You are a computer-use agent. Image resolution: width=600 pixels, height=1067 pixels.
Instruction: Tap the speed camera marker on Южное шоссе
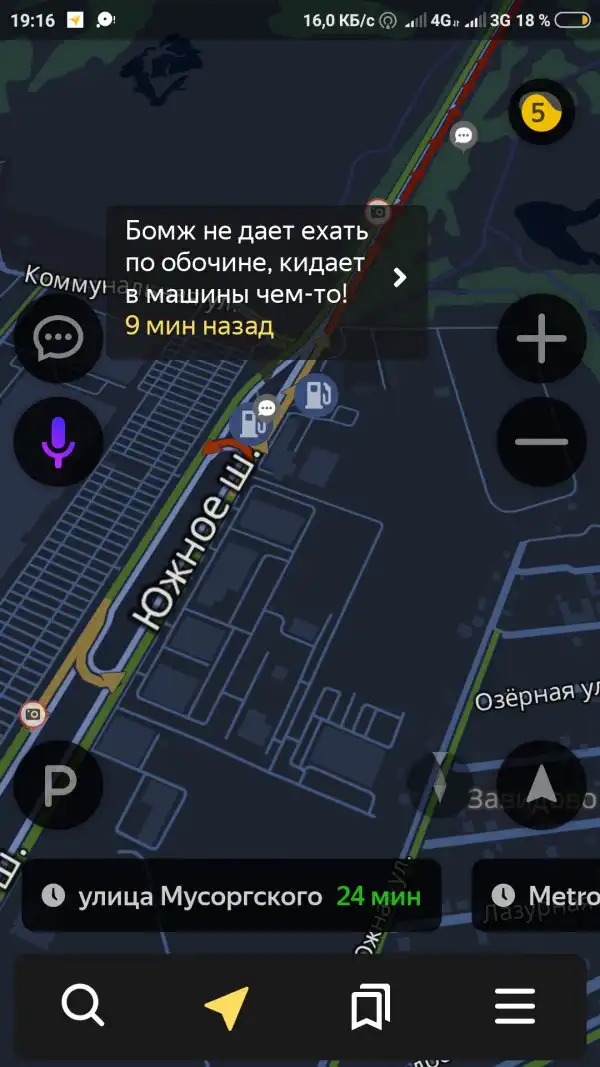tap(33, 713)
